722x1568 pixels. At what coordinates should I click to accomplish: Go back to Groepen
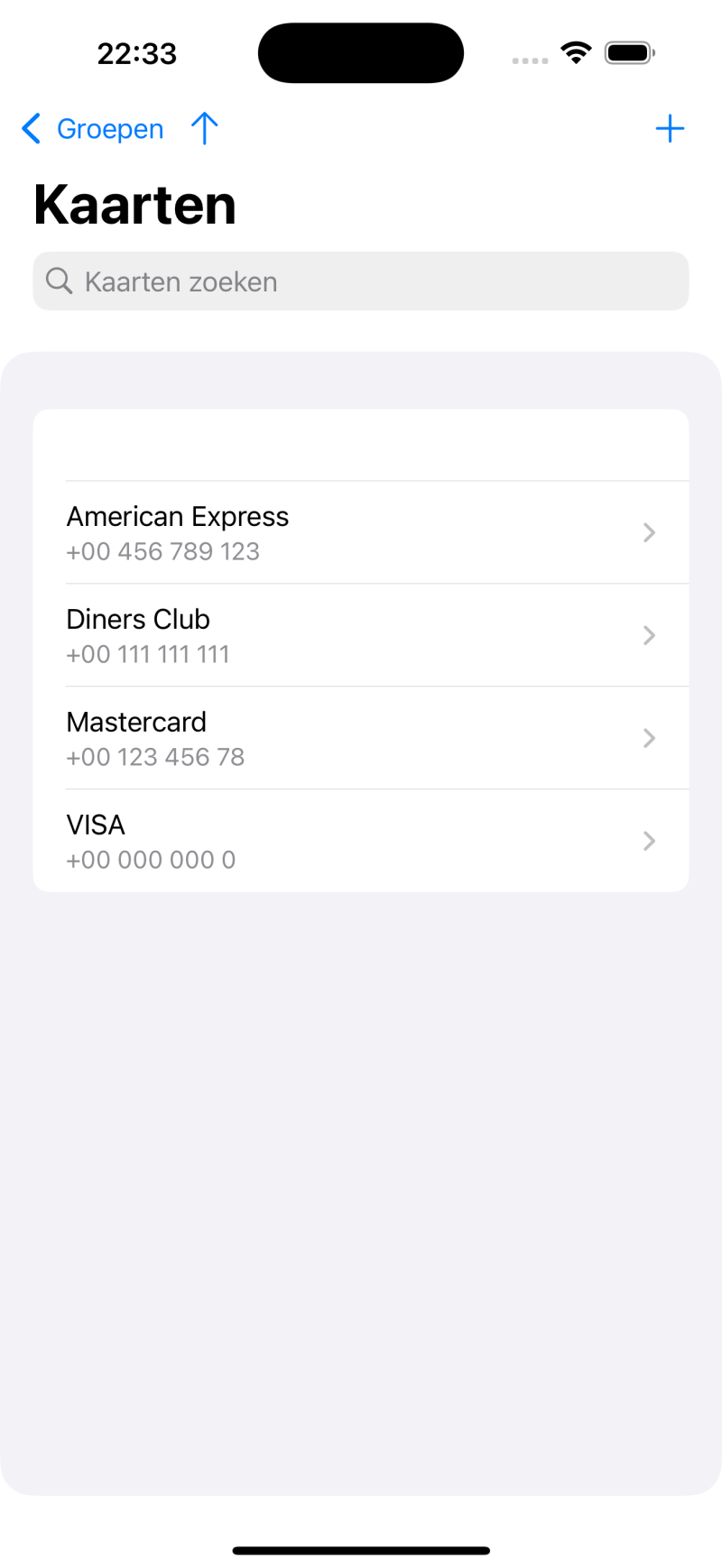[94, 129]
